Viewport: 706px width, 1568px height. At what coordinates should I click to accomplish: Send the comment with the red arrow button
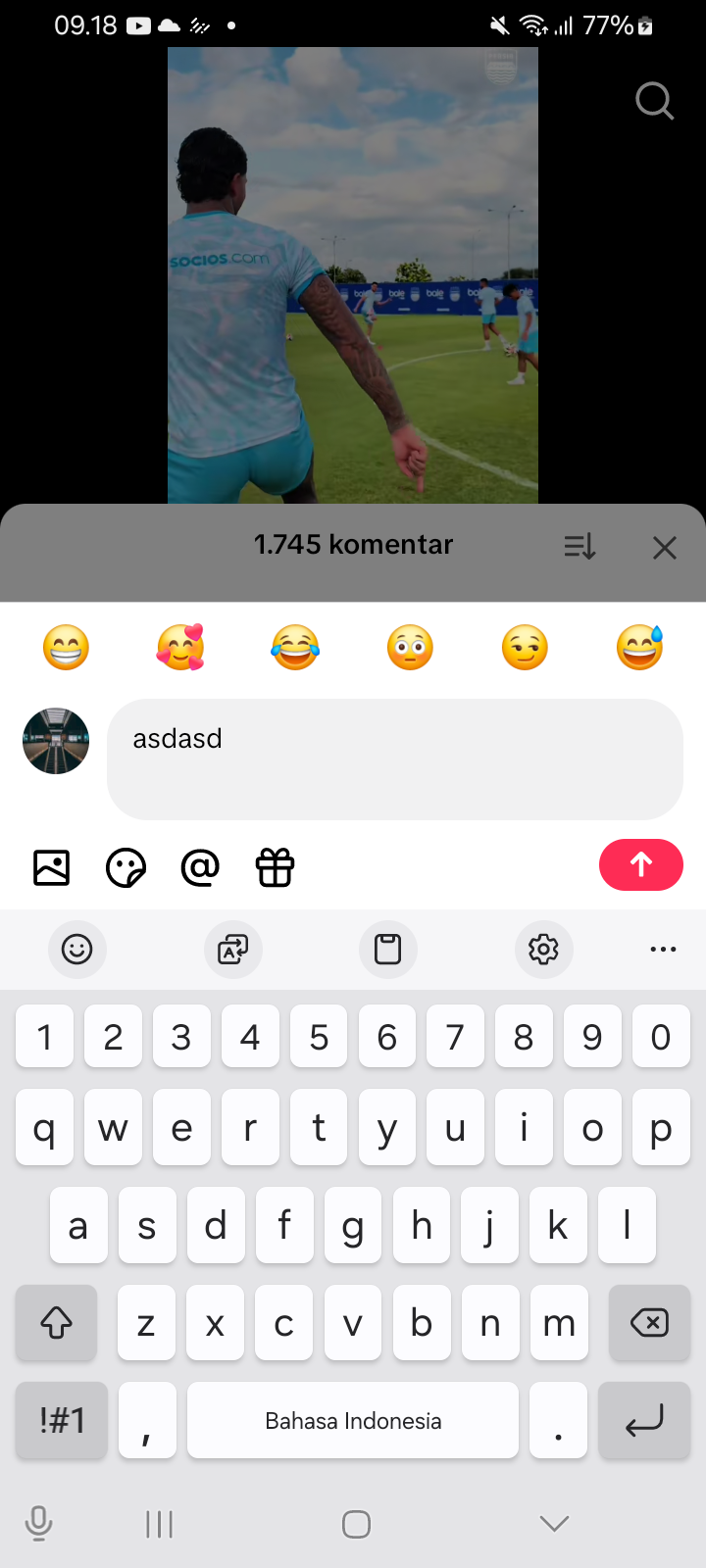pos(640,864)
